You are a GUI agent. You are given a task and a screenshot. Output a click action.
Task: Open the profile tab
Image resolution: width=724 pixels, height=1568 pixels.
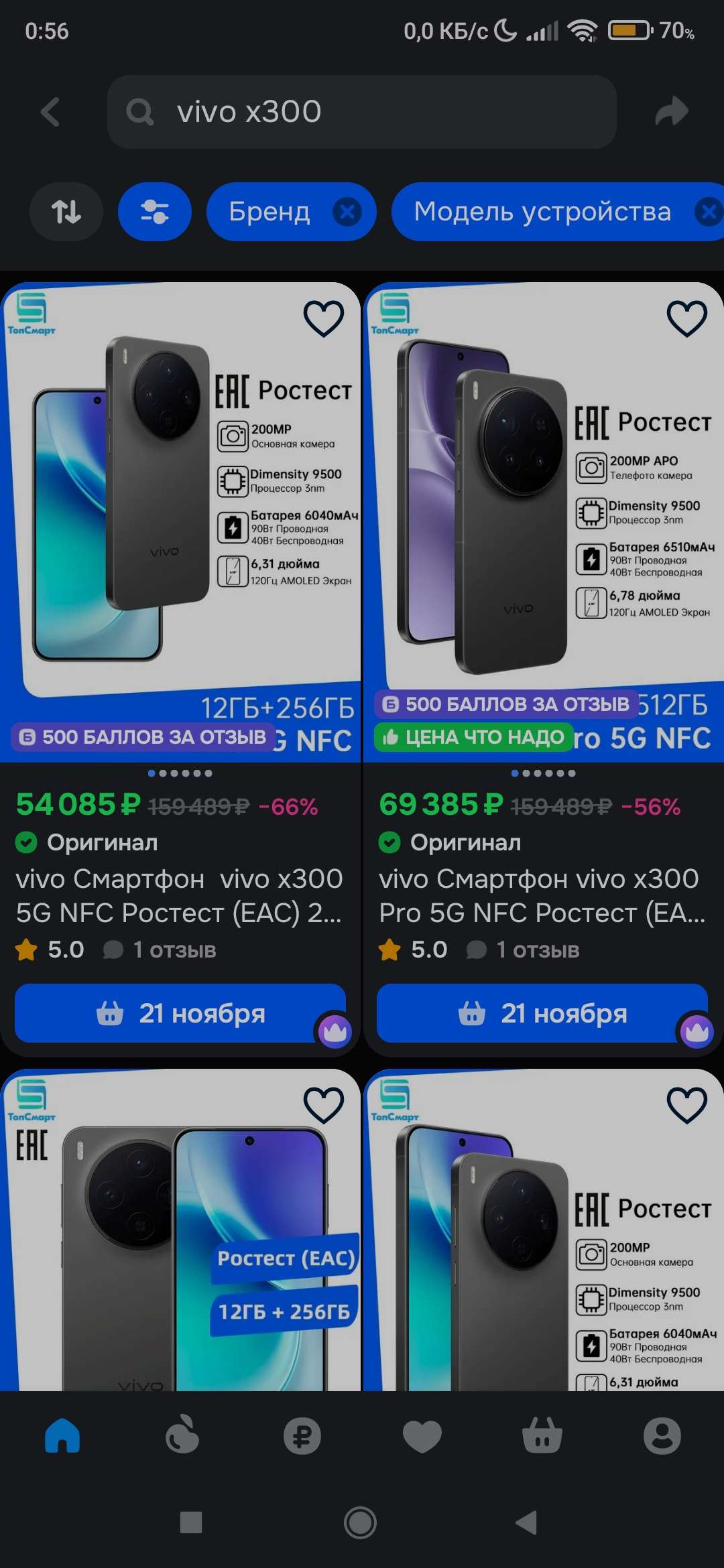click(x=662, y=1436)
